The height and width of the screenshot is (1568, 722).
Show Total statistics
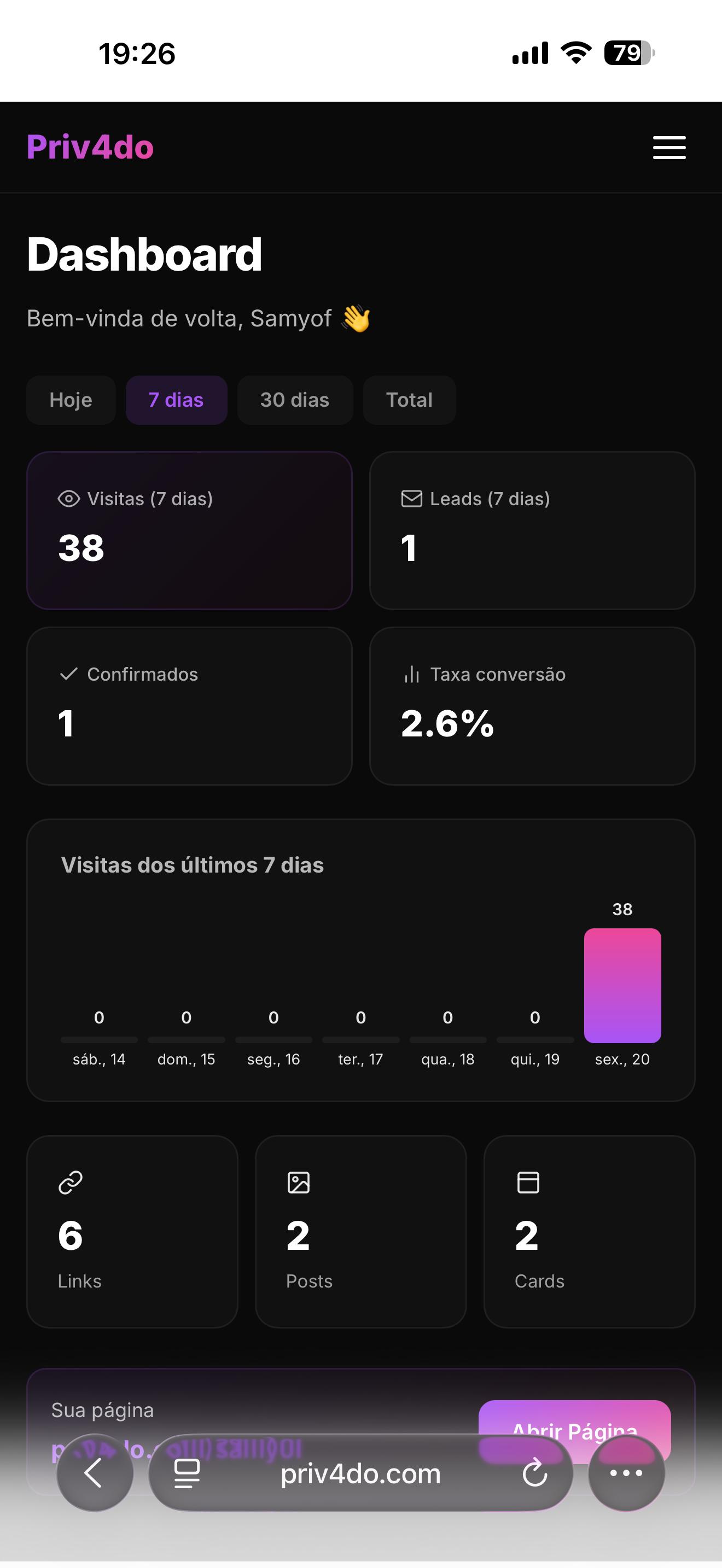(409, 400)
